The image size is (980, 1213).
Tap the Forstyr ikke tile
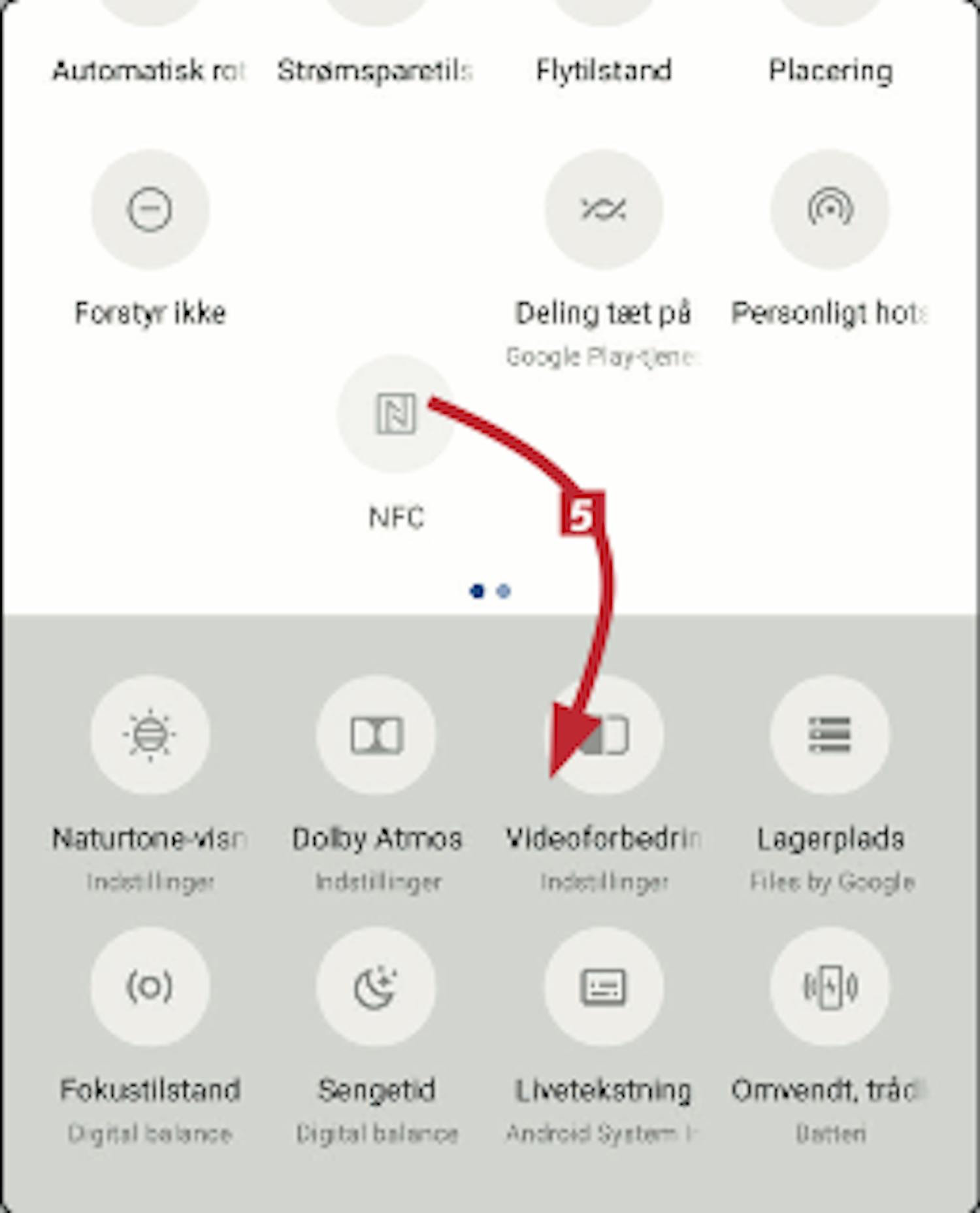[150, 210]
